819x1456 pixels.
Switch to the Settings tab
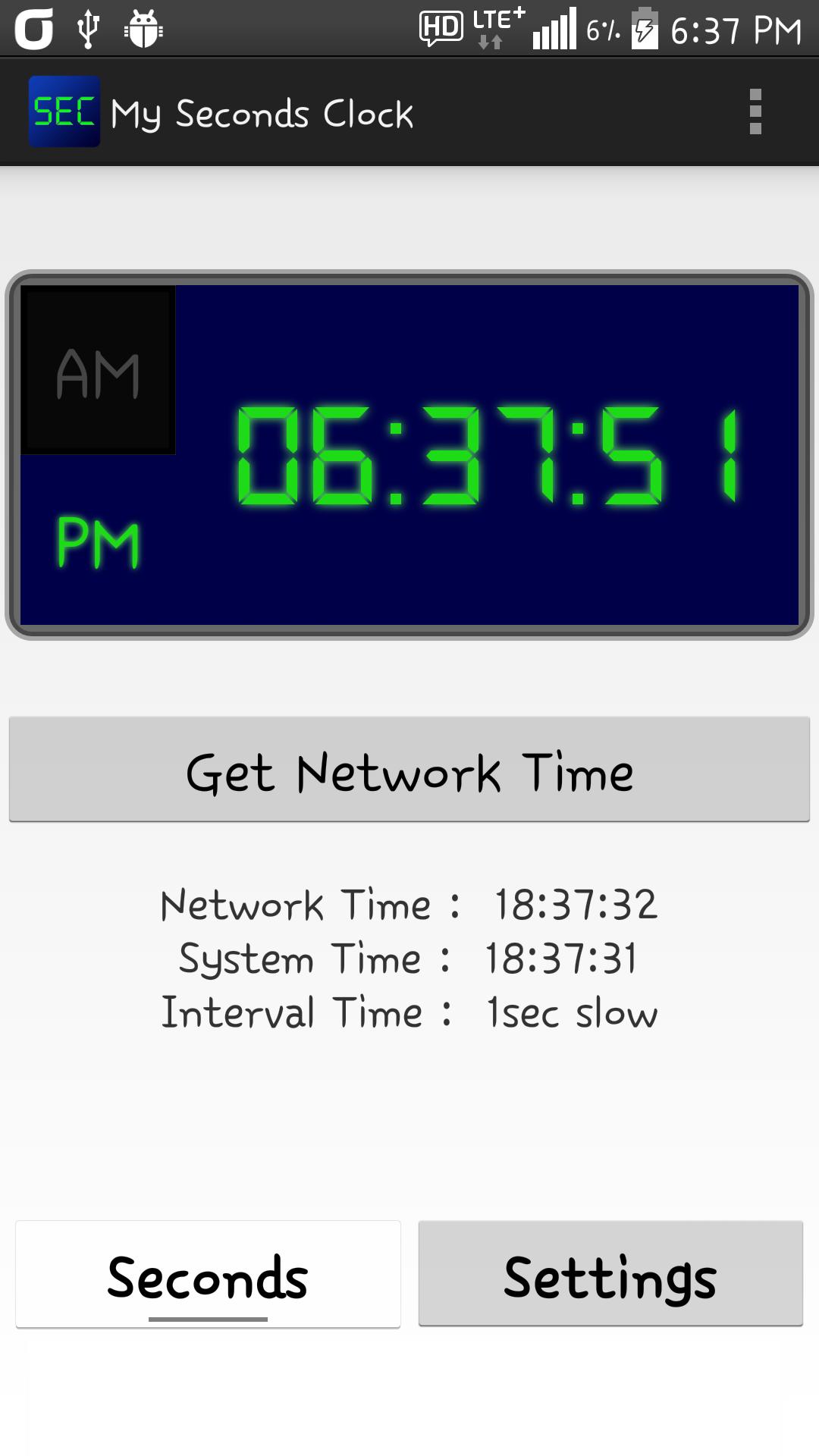point(611,1274)
